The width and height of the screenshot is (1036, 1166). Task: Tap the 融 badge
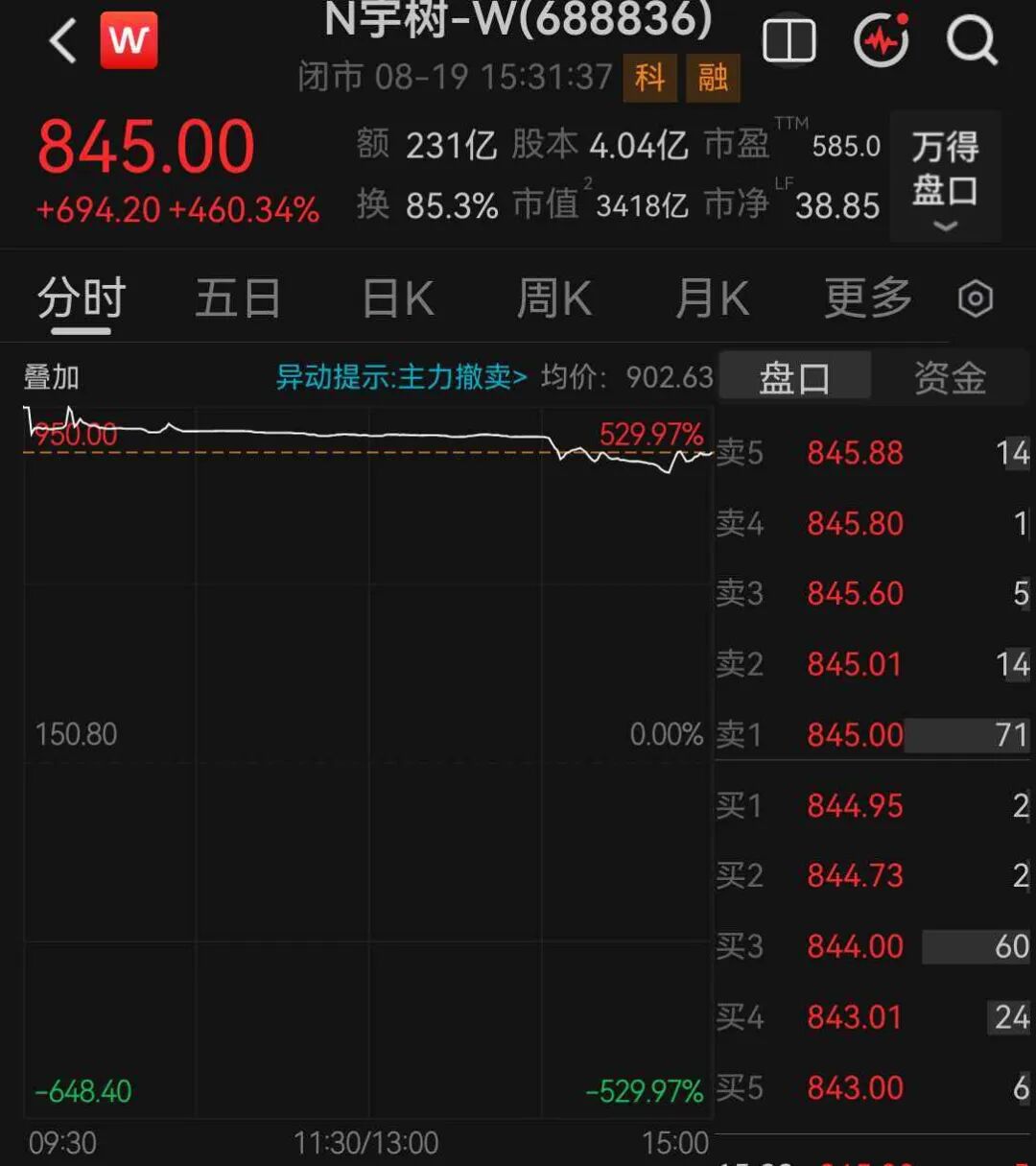click(713, 77)
